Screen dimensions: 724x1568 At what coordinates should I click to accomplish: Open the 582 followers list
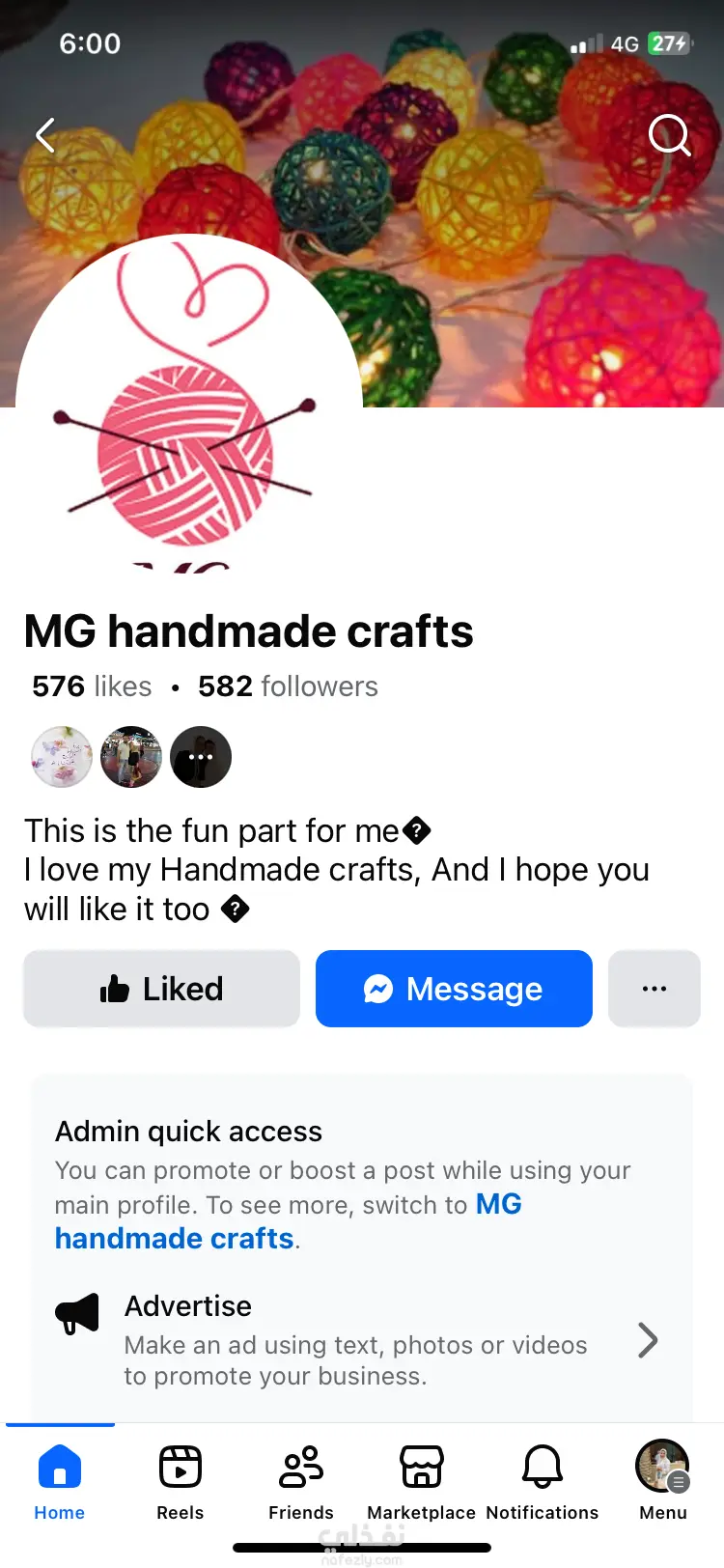(288, 686)
